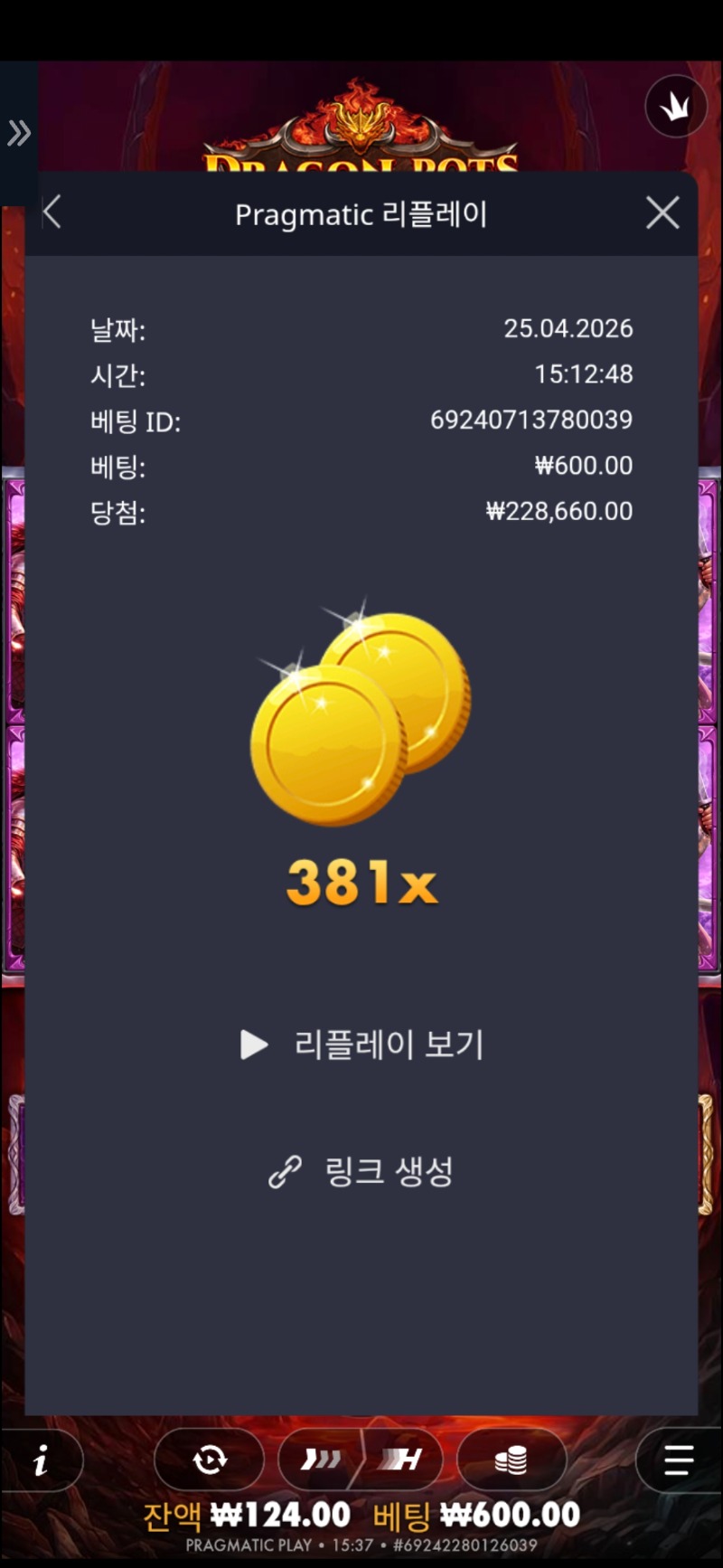The image size is (723, 1568).
Task: Enable turbo spin mode
Action: pos(400,1459)
